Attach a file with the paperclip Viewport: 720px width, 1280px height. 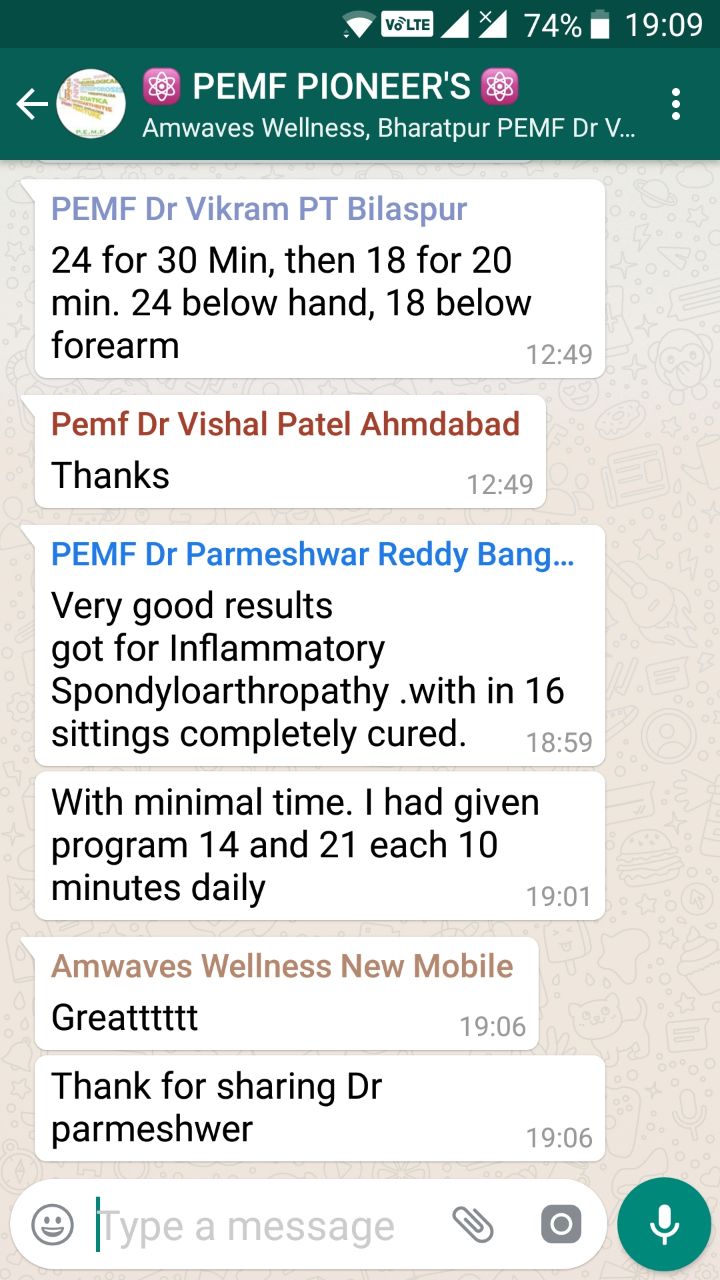click(474, 1224)
